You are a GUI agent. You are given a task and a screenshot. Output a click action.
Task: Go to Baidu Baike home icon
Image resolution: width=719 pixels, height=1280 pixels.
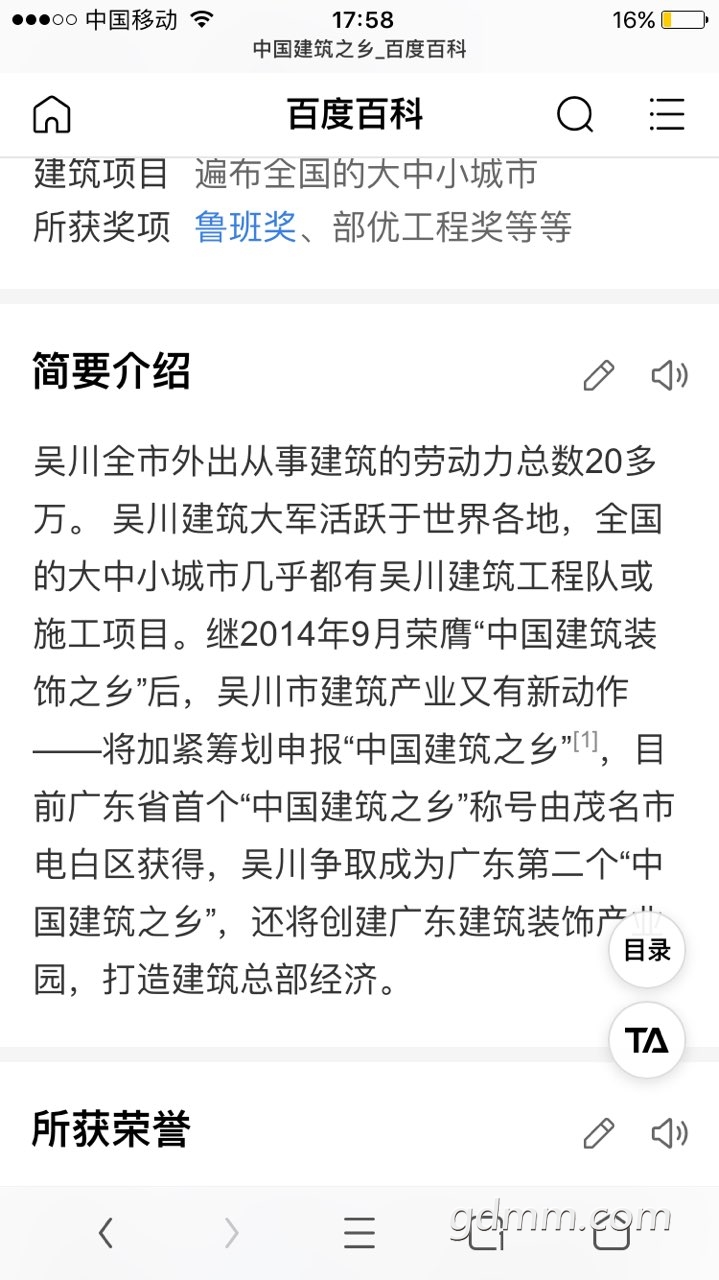(x=52, y=114)
